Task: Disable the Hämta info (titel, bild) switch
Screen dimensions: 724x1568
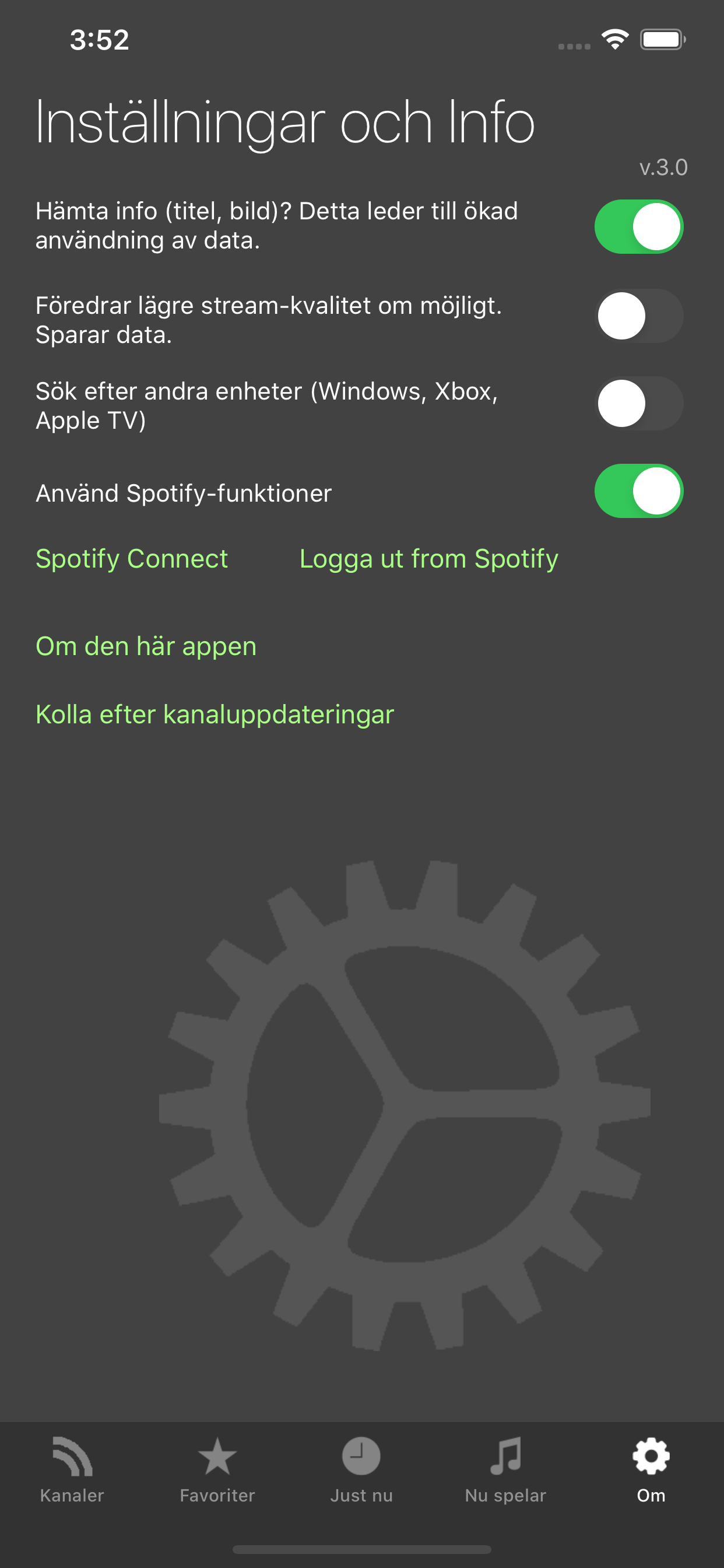Action: pos(638,226)
